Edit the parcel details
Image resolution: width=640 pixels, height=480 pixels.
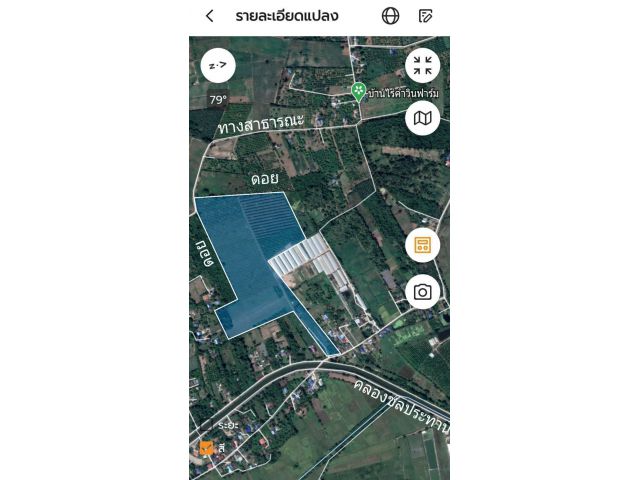tap(426, 16)
